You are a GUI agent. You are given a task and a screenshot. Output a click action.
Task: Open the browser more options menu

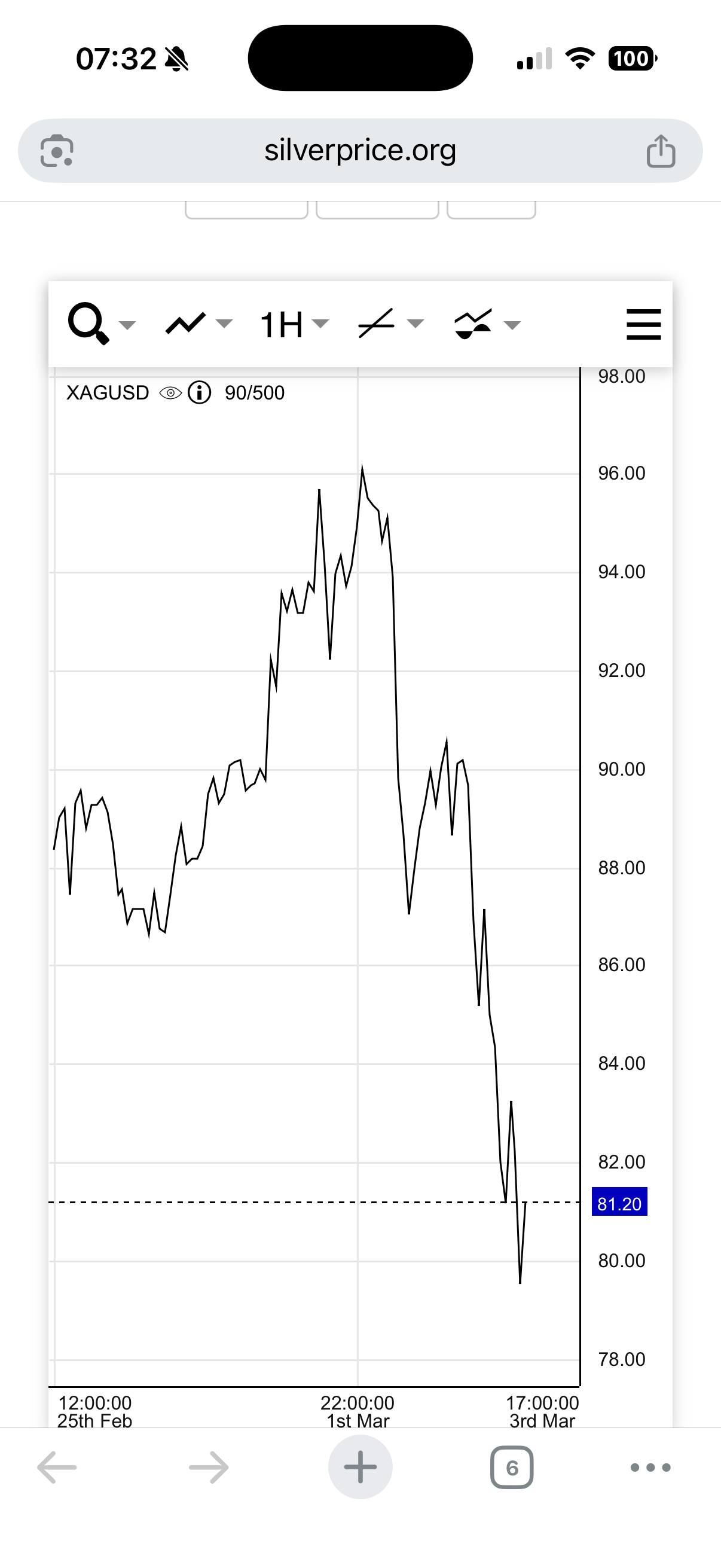(x=650, y=1467)
